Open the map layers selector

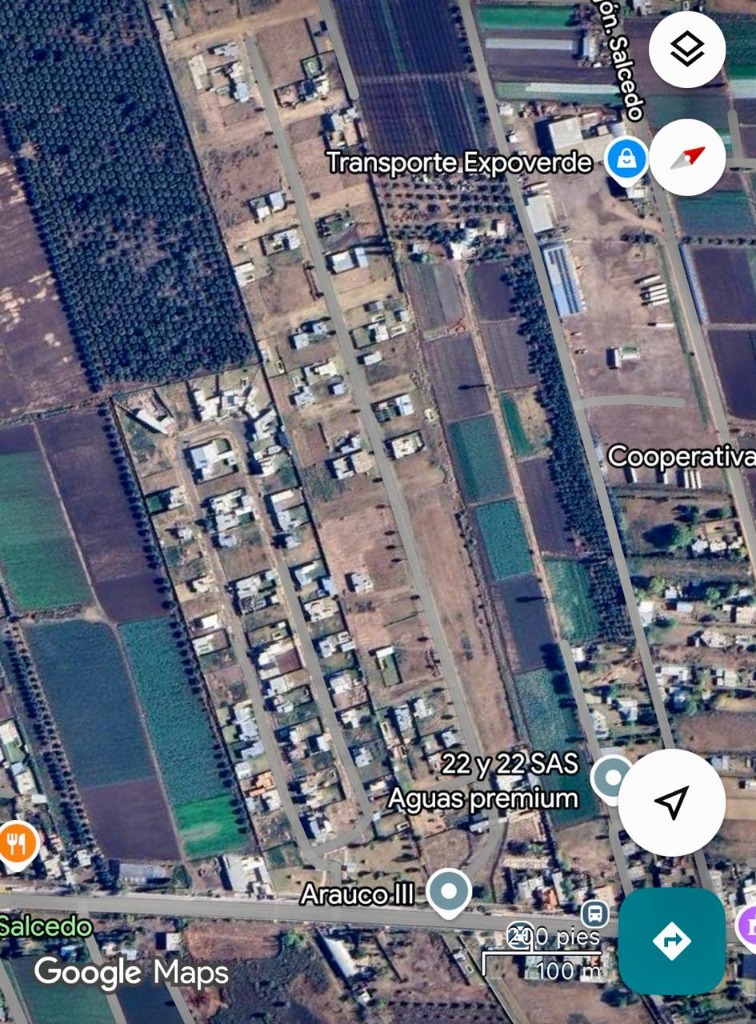[687, 50]
